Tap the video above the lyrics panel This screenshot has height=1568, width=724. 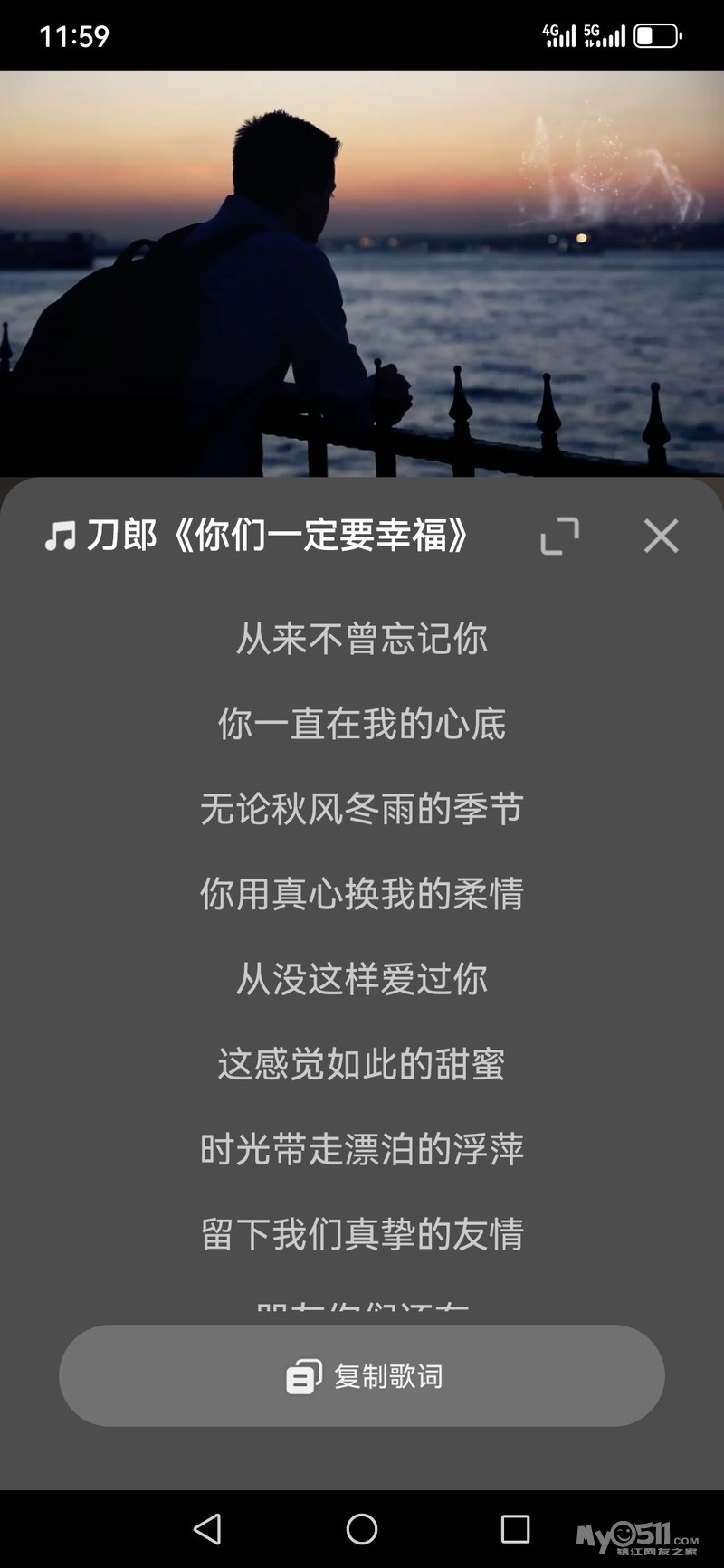coord(362,271)
